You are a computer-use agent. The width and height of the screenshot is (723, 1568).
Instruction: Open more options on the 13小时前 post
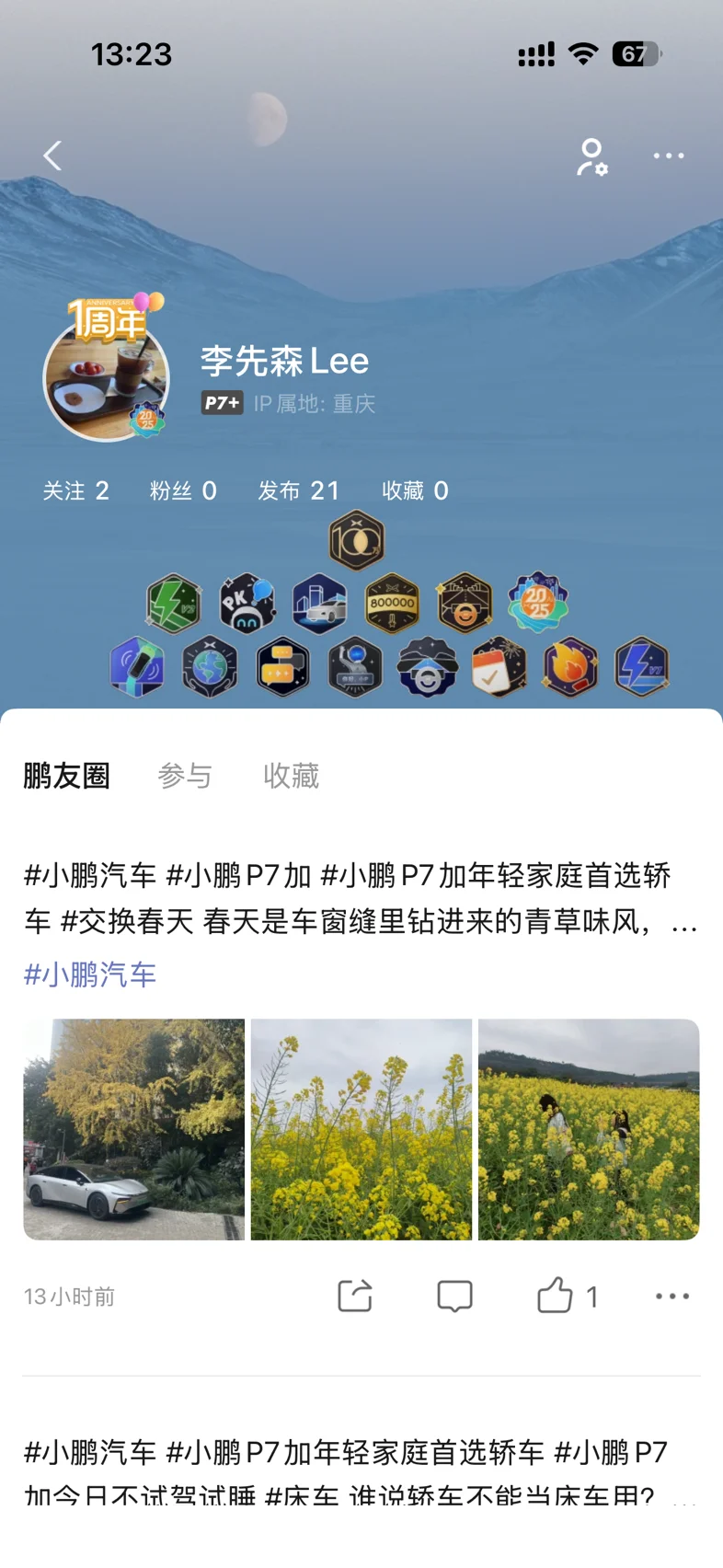pos(672,1296)
